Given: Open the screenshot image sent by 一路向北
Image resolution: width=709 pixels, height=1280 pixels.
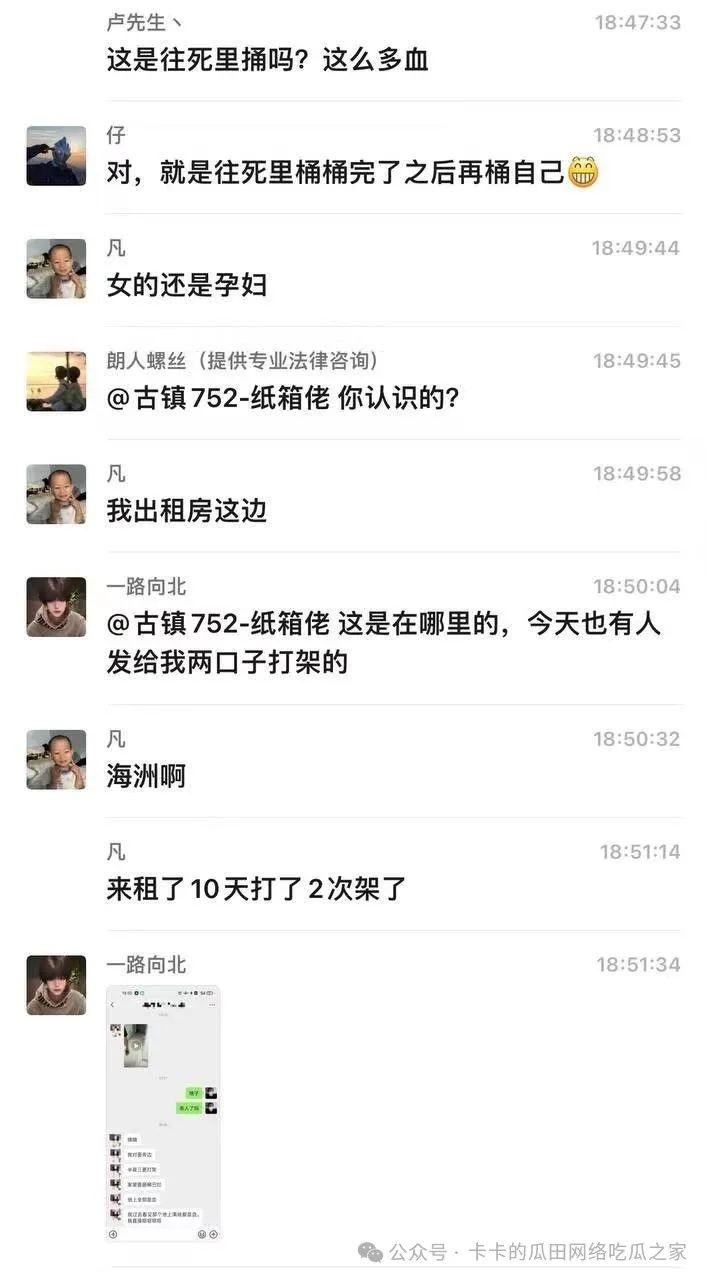Looking at the screenshot, I should (163, 1113).
